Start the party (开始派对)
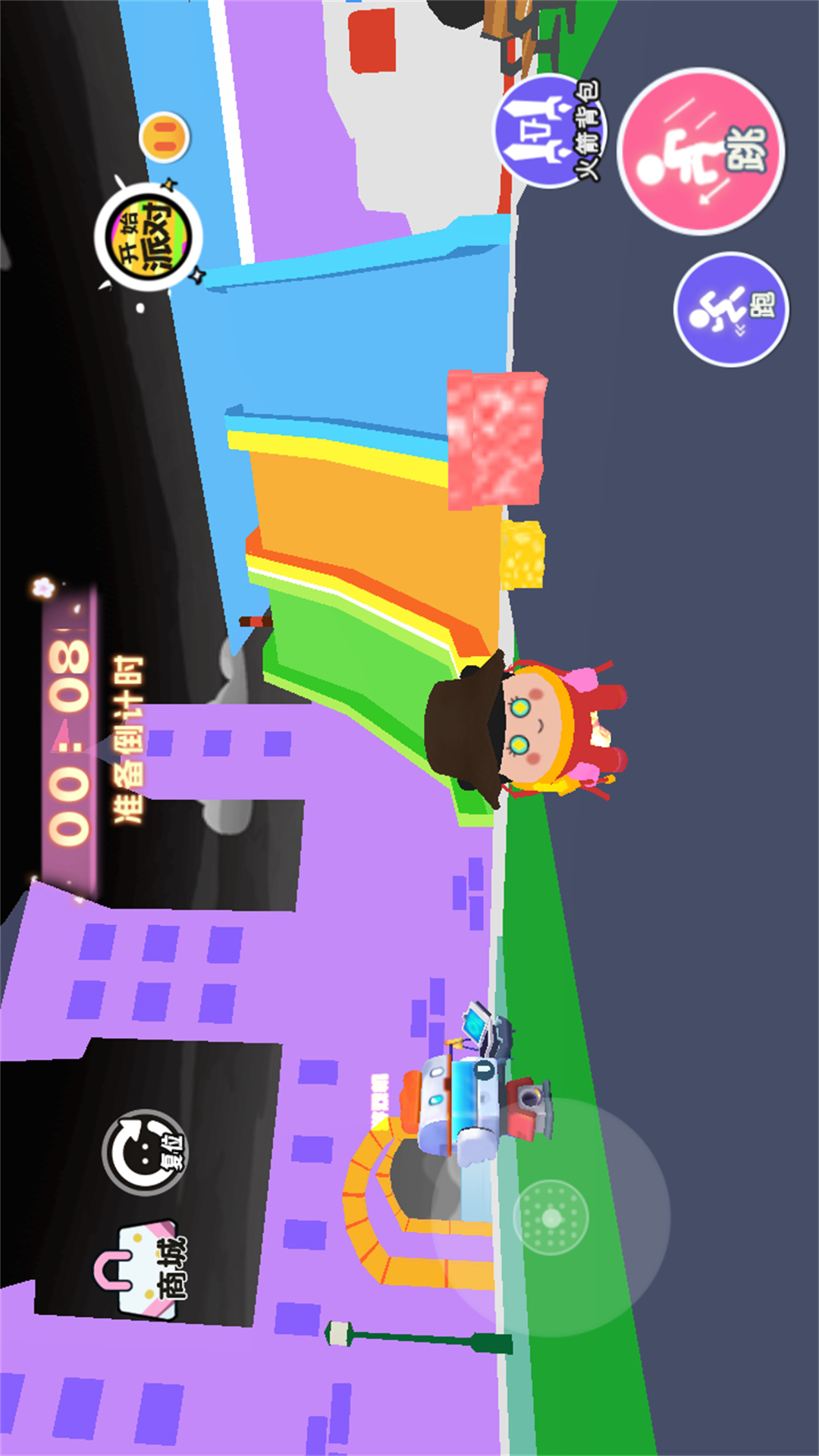819x1456 pixels. (x=149, y=237)
